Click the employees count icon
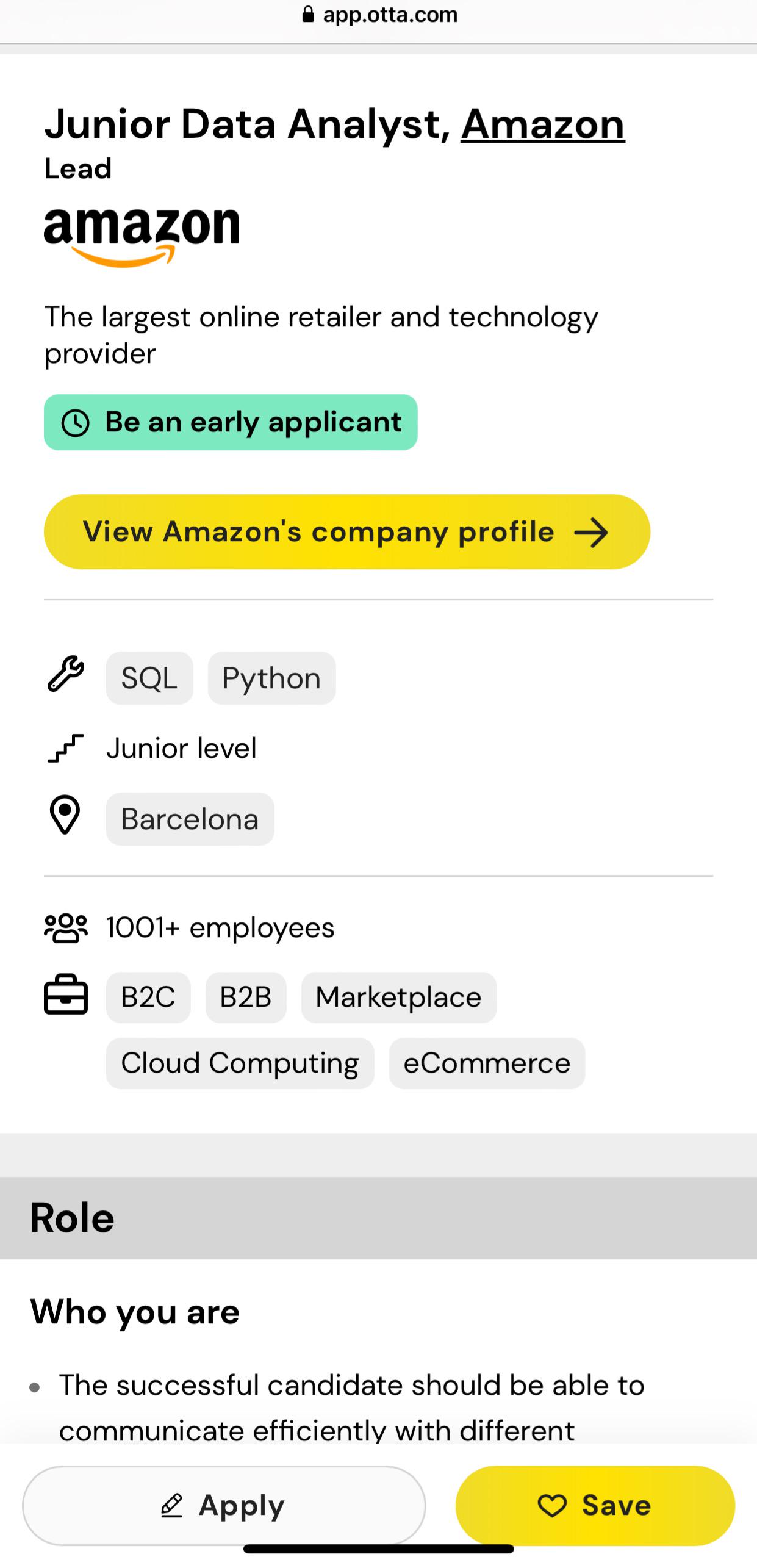This screenshot has width=757, height=1568. point(66,927)
